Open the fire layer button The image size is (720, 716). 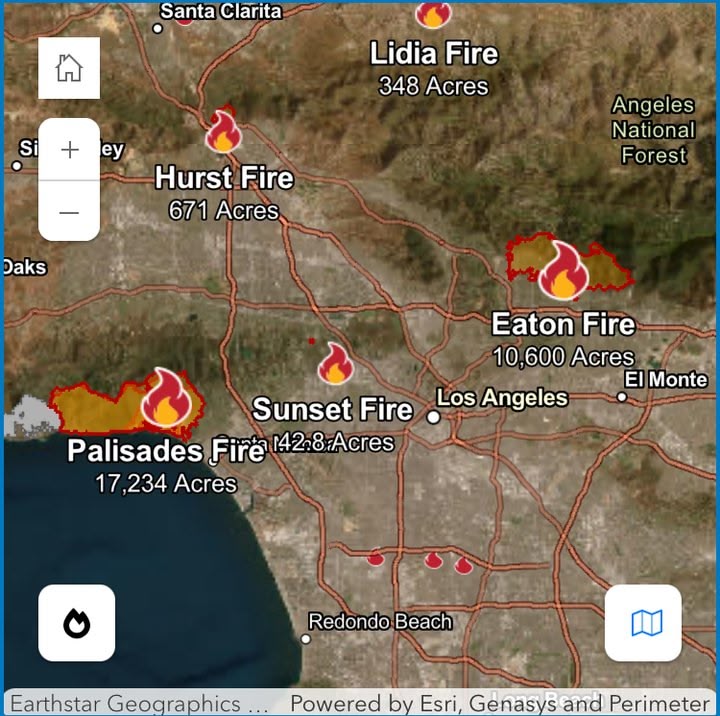point(77,623)
